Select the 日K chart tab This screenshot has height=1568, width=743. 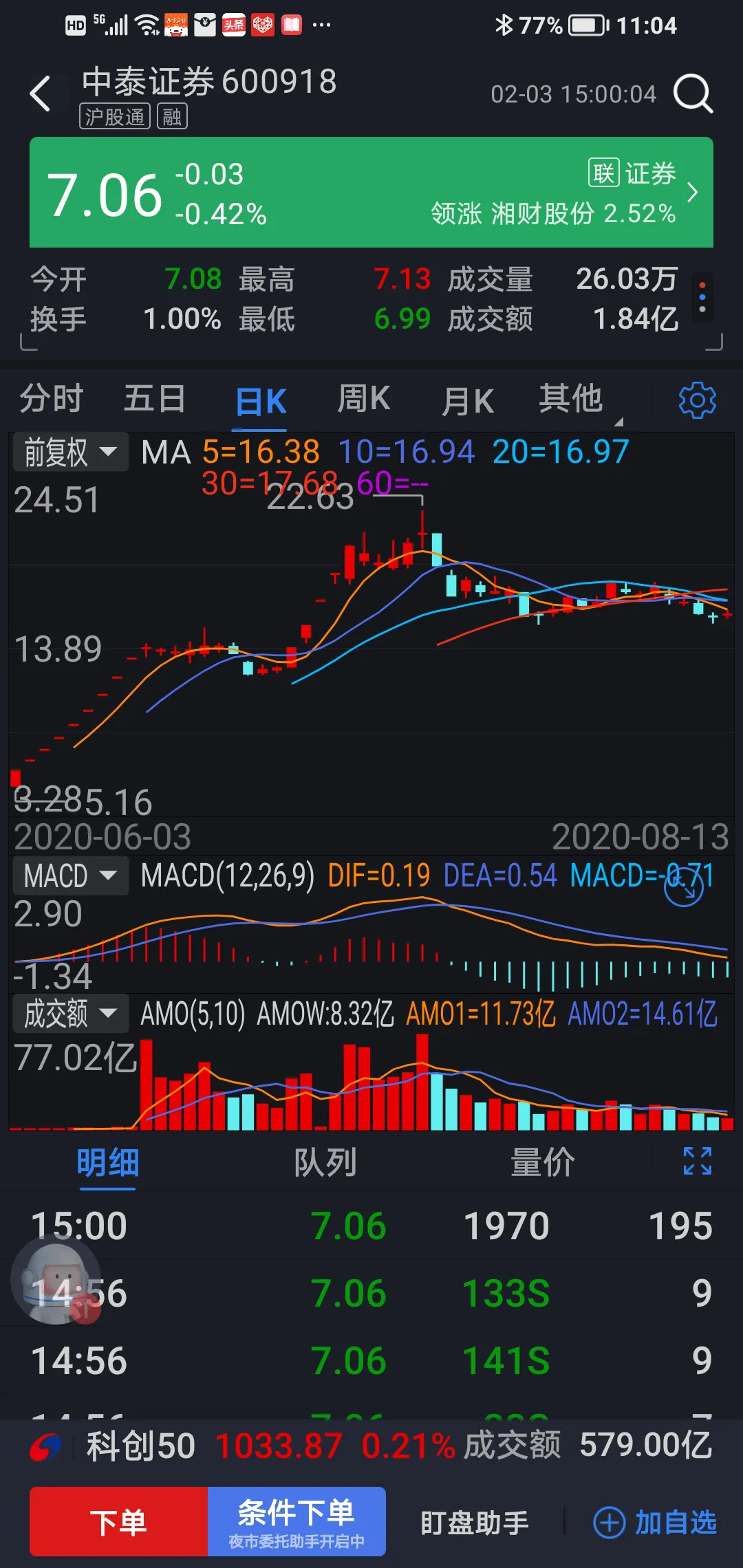261,401
